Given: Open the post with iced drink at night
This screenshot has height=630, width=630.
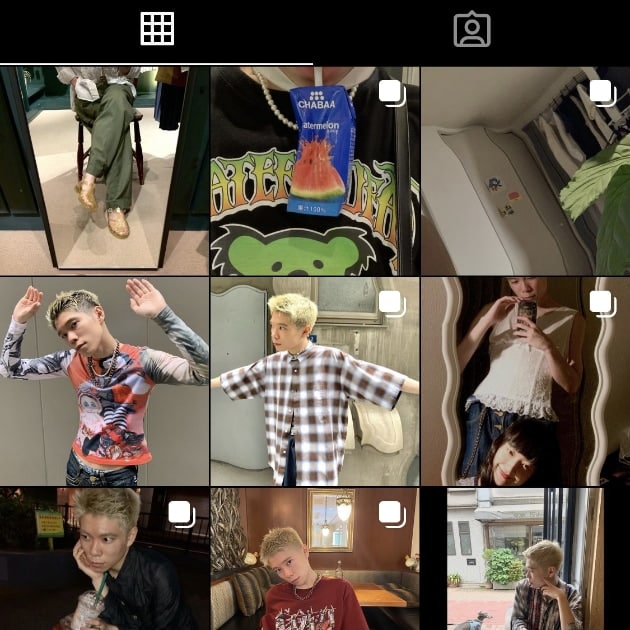Looking at the screenshot, I should click(x=104, y=558).
